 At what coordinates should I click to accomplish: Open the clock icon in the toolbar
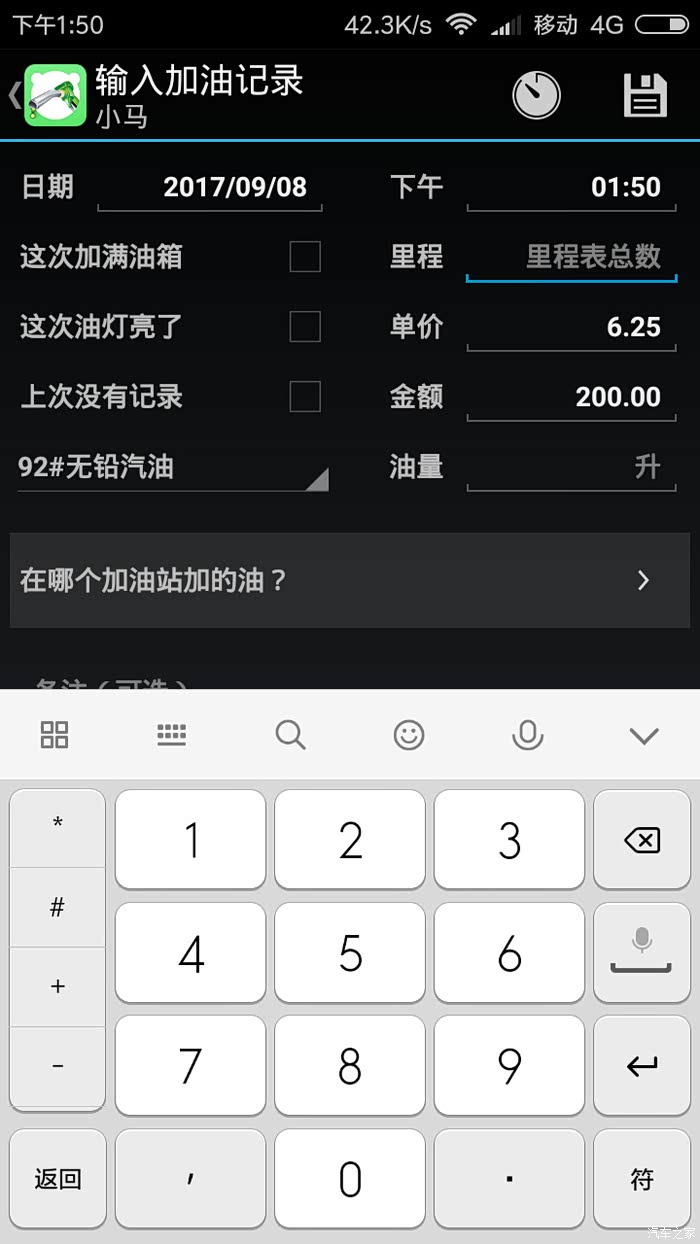[x=536, y=95]
